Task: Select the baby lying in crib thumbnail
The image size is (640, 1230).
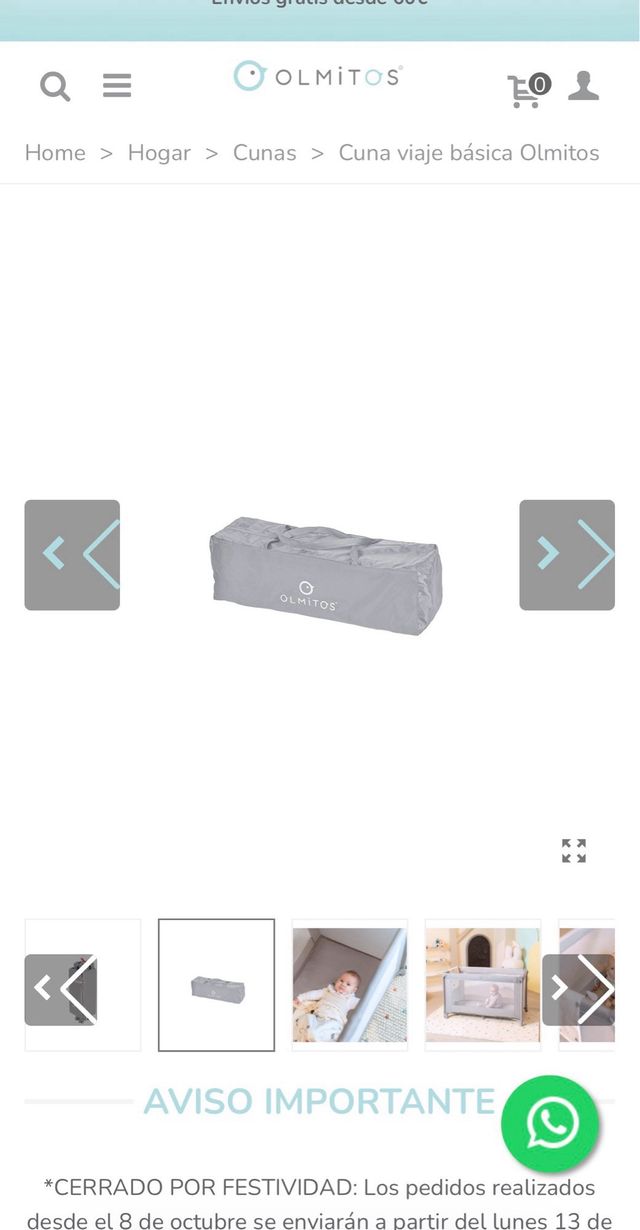Action: (x=349, y=985)
